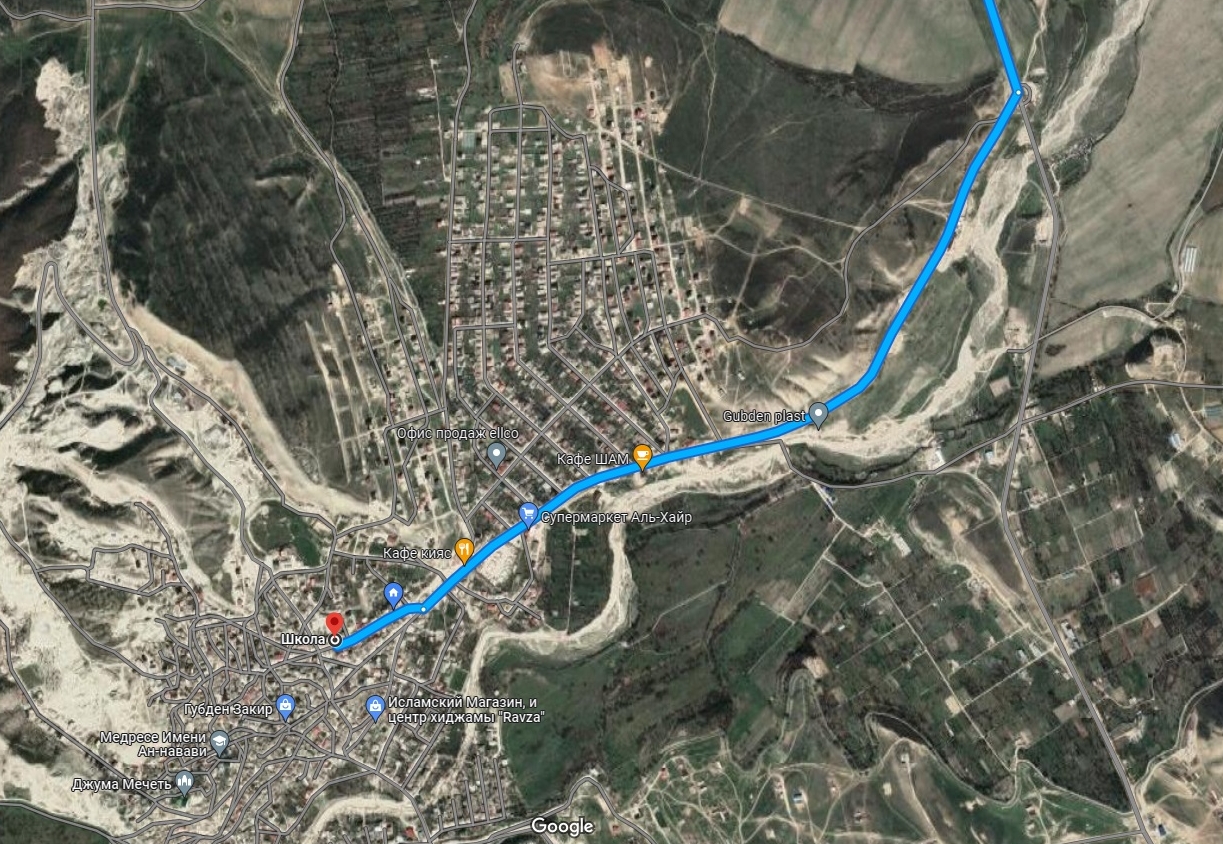The image size is (1223, 844).
Task: Tap the Супермаркет Аль-Хайр shopping marker
Action: pos(529,514)
